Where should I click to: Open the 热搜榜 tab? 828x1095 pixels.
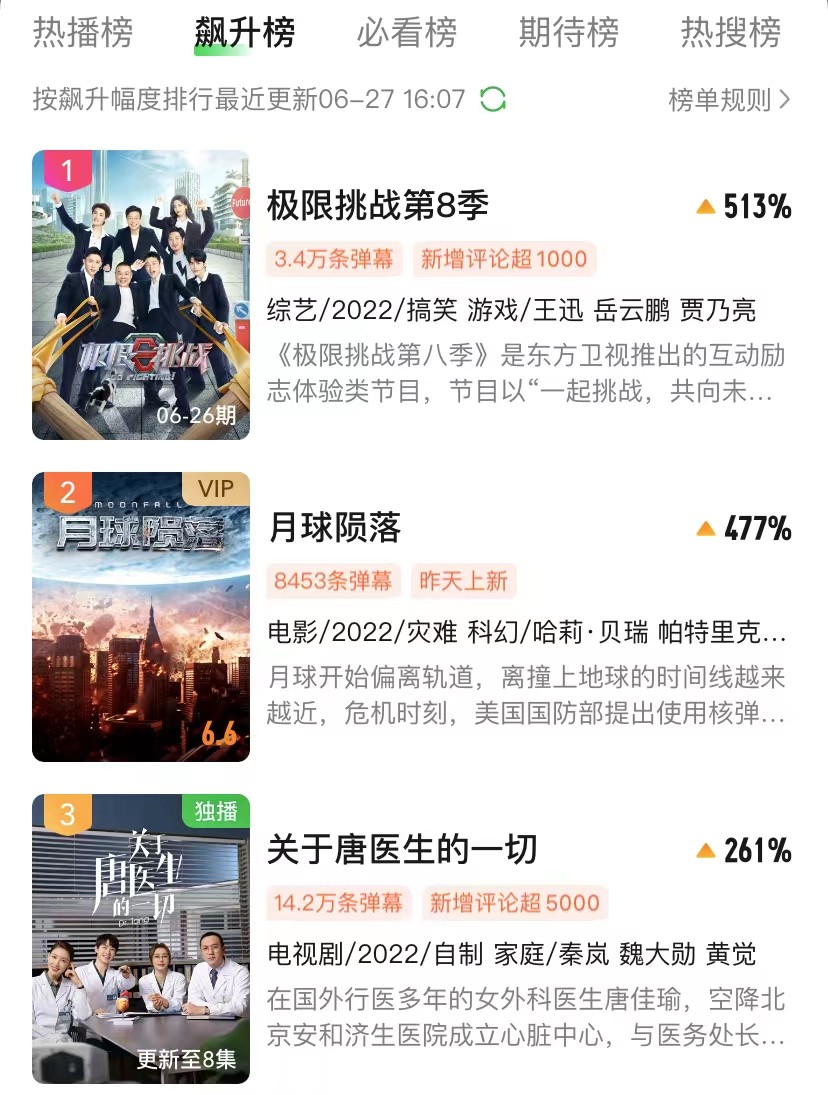732,31
